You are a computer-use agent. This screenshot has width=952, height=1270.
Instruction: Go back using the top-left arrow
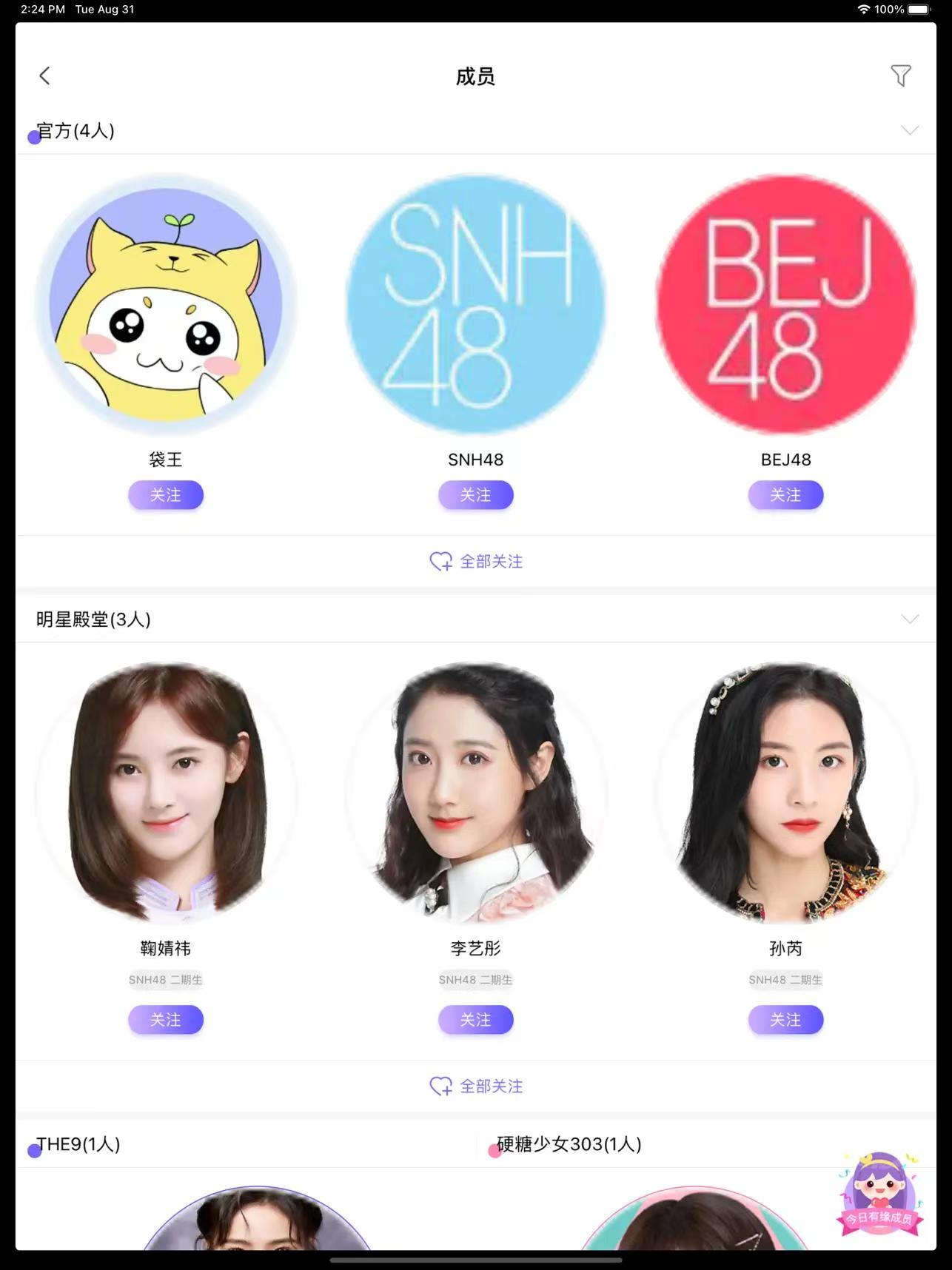point(45,75)
